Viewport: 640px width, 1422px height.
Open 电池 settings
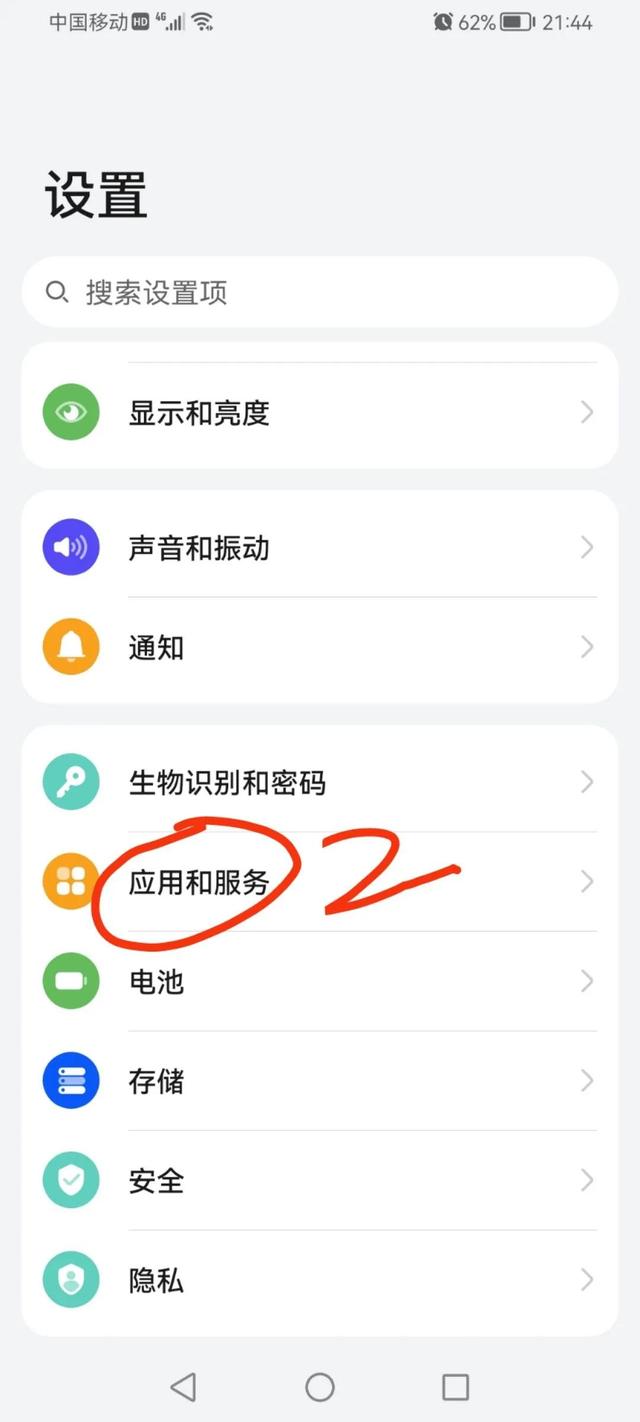click(320, 981)
